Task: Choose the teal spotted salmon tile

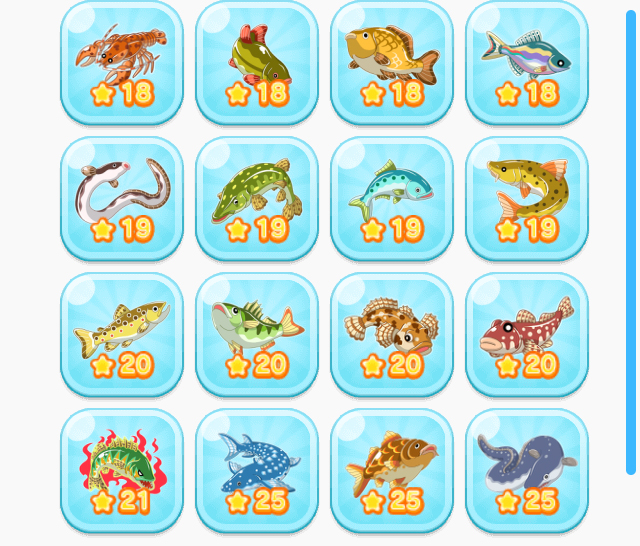Action: pyautogui.click(x=391, y=199)
